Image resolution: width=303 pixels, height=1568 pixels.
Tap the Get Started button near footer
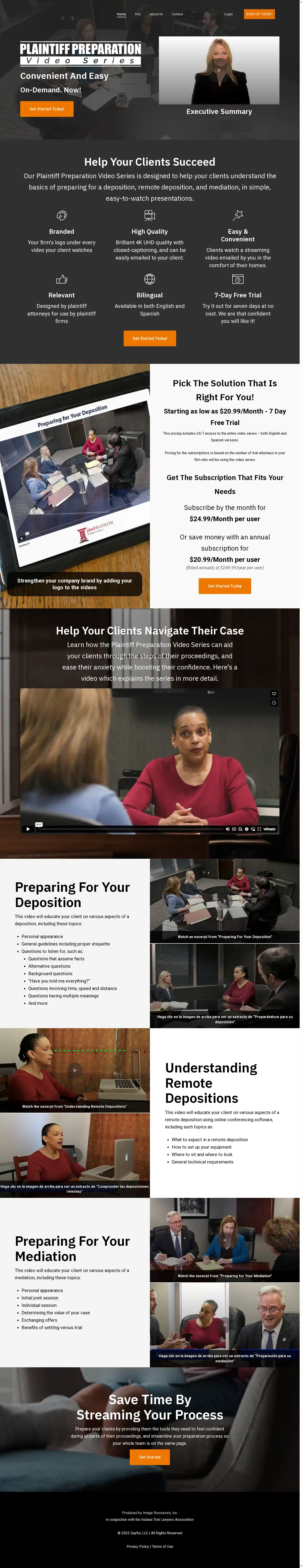(x=150, y=1457)
